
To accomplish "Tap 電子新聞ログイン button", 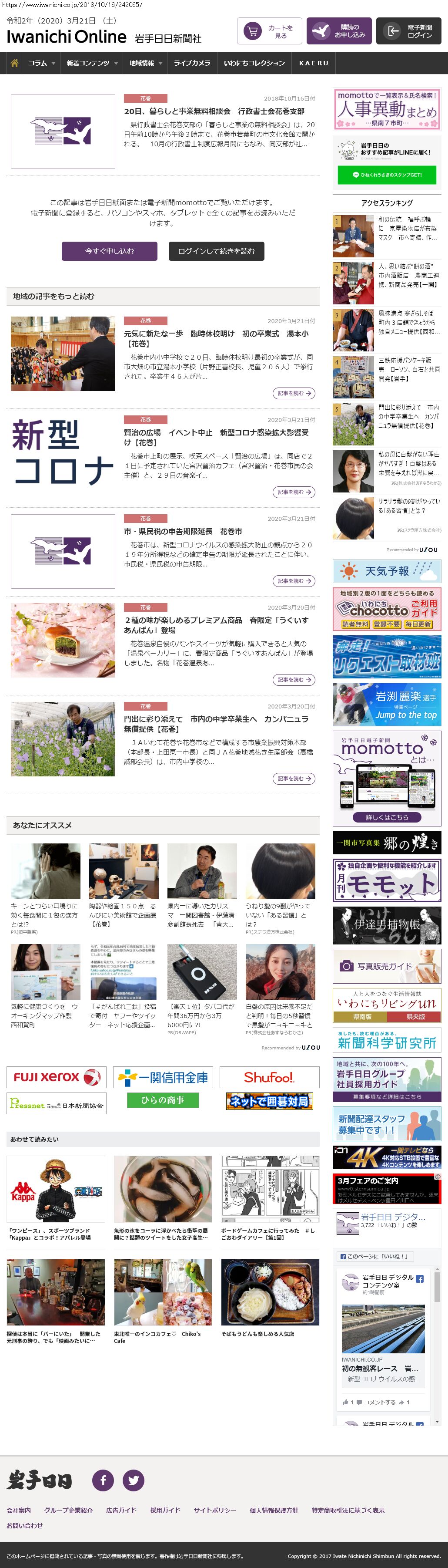I will pos(408,31).
